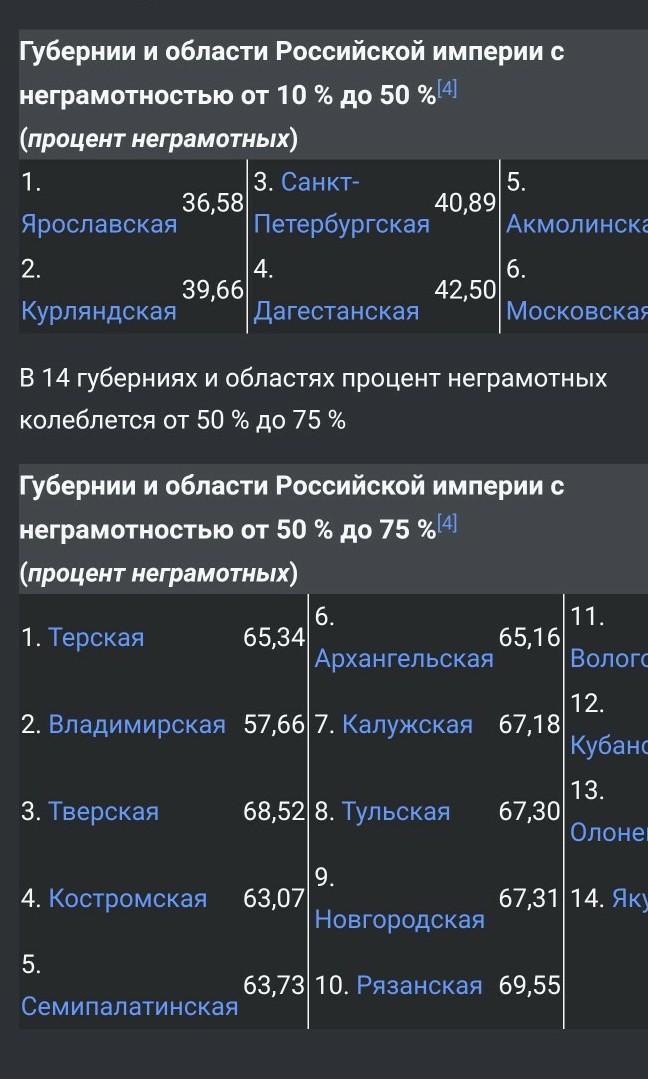Open the Ярославская province link
This screenshot has height=1079, width=648.
[99, 225]
